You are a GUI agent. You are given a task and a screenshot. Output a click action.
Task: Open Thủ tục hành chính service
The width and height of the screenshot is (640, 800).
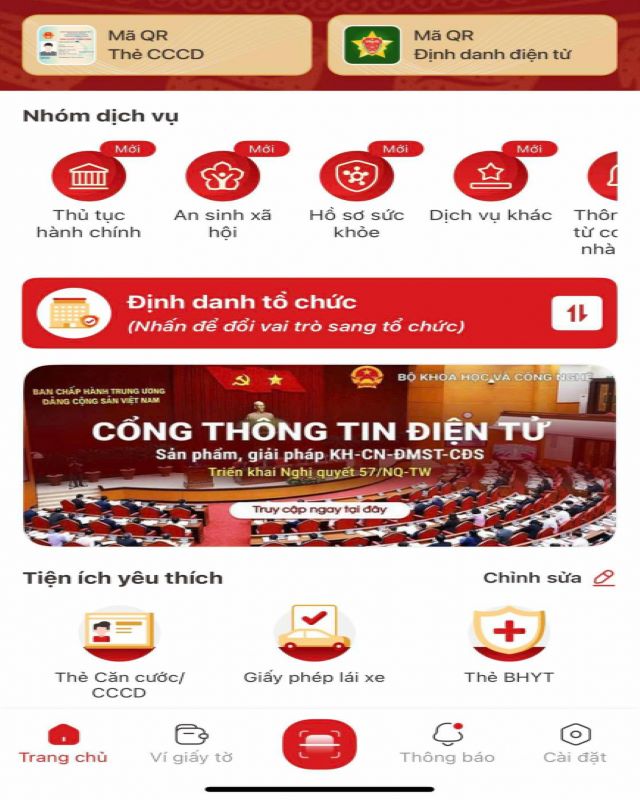[x=82, y=178]
